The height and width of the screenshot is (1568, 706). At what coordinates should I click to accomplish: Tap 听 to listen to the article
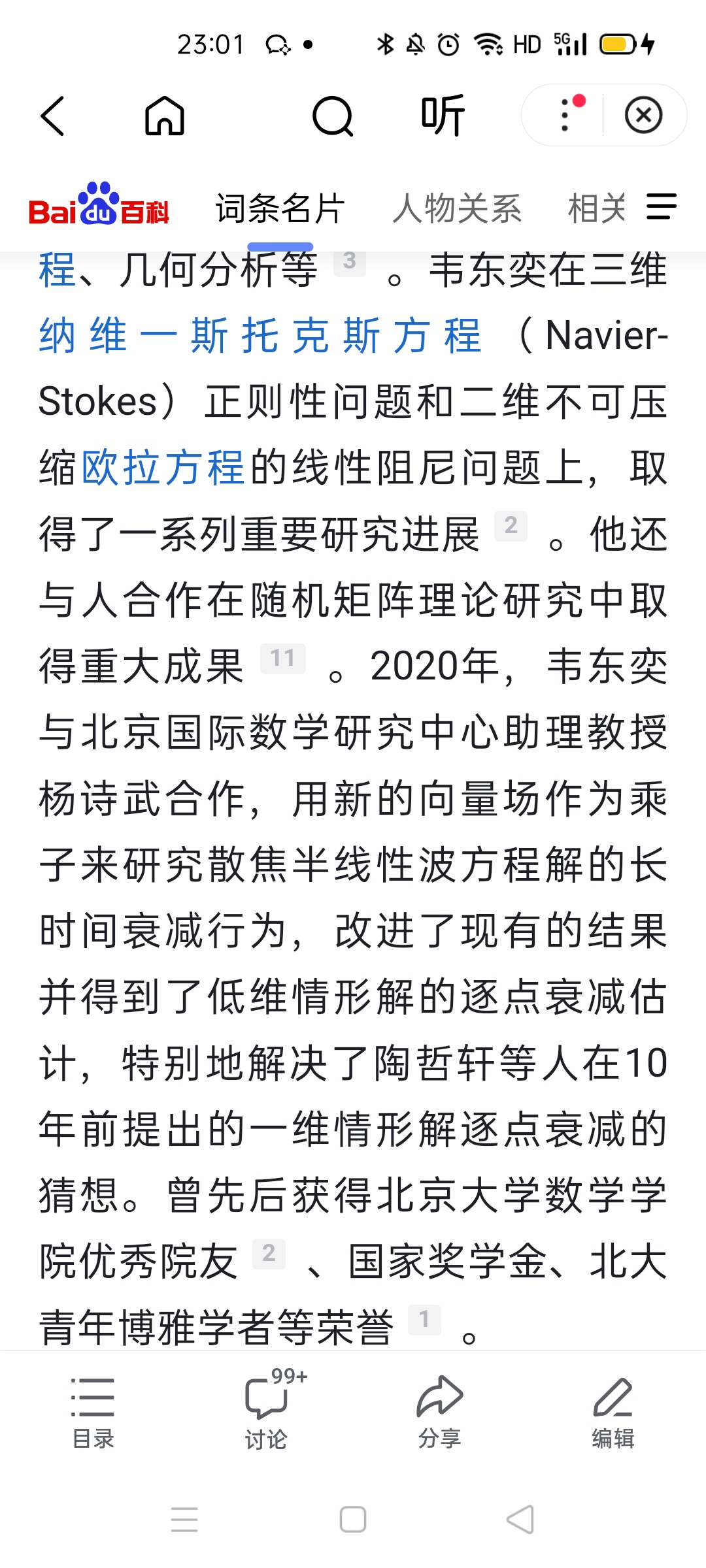[x=443, y=116]
